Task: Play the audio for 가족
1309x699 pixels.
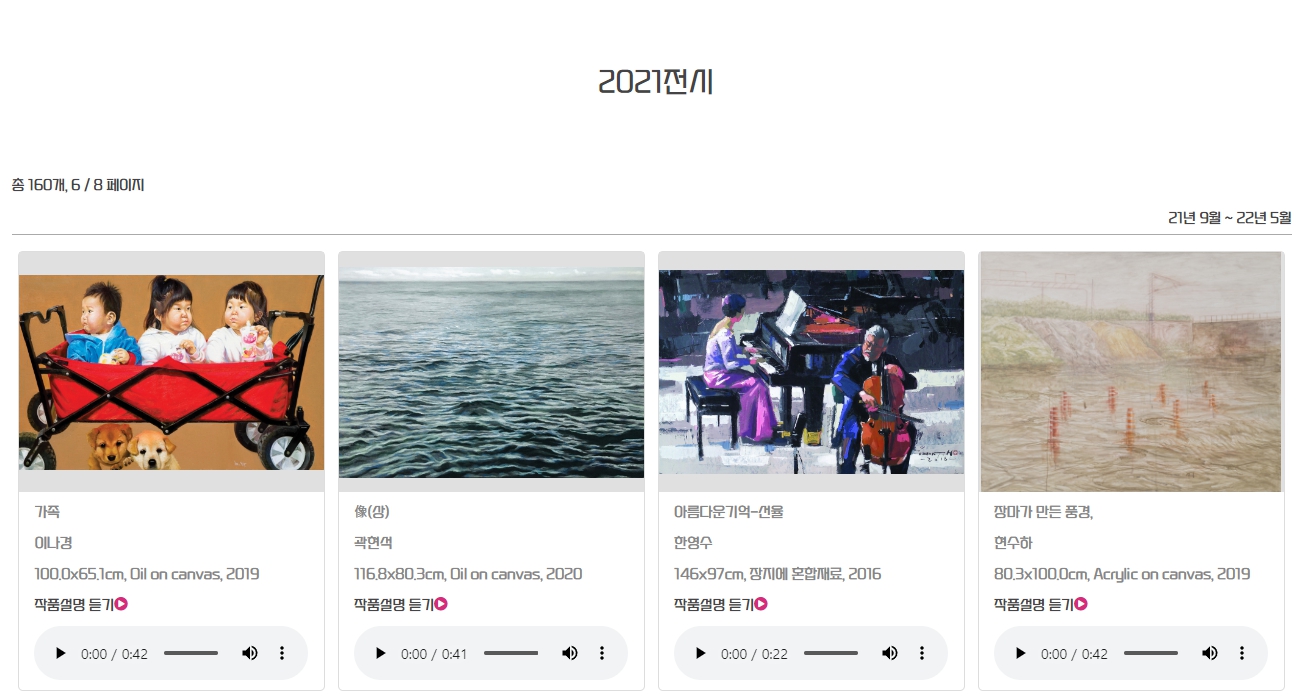Action: (x=61, y=653)
